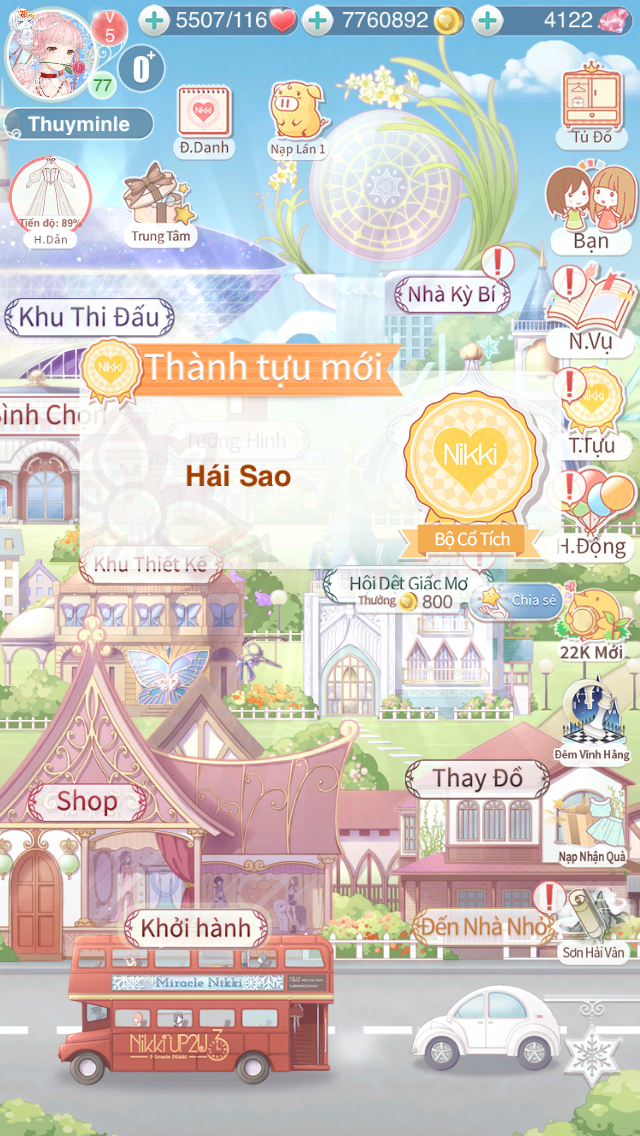Open Nạp Lần 1 pig icon
640x1136 pixels.
point(298,120)
